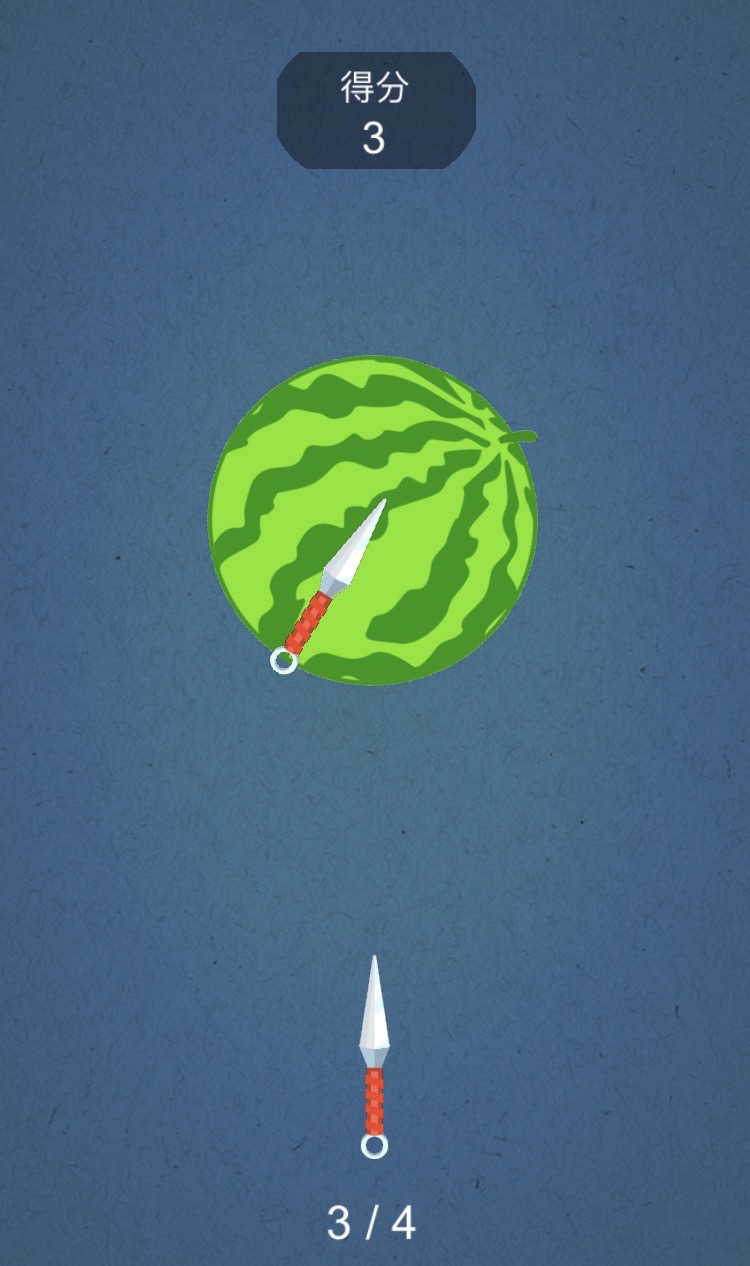Throw the waiting knife at the watermelon
The height and width of the screenshot is (1266, 750).
tap(374, 1057)
